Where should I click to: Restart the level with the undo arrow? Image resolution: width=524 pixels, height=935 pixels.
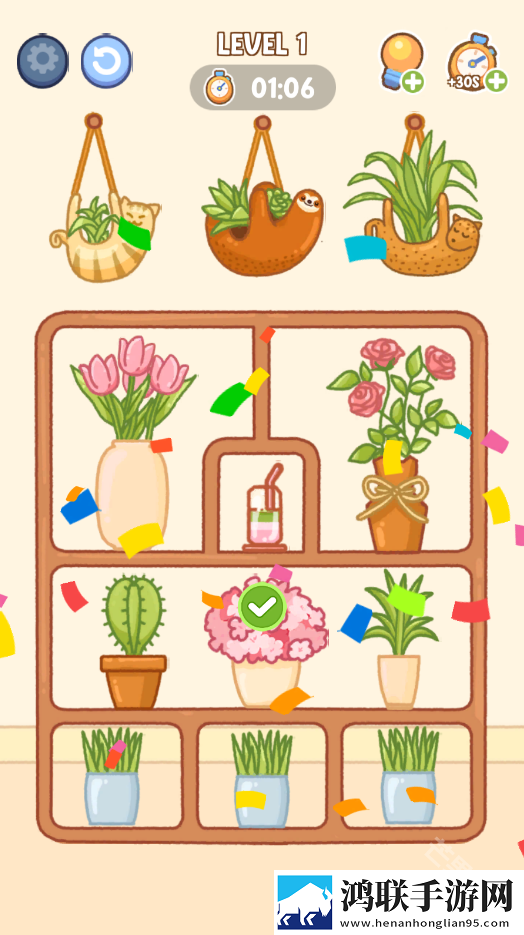[106, 61]
